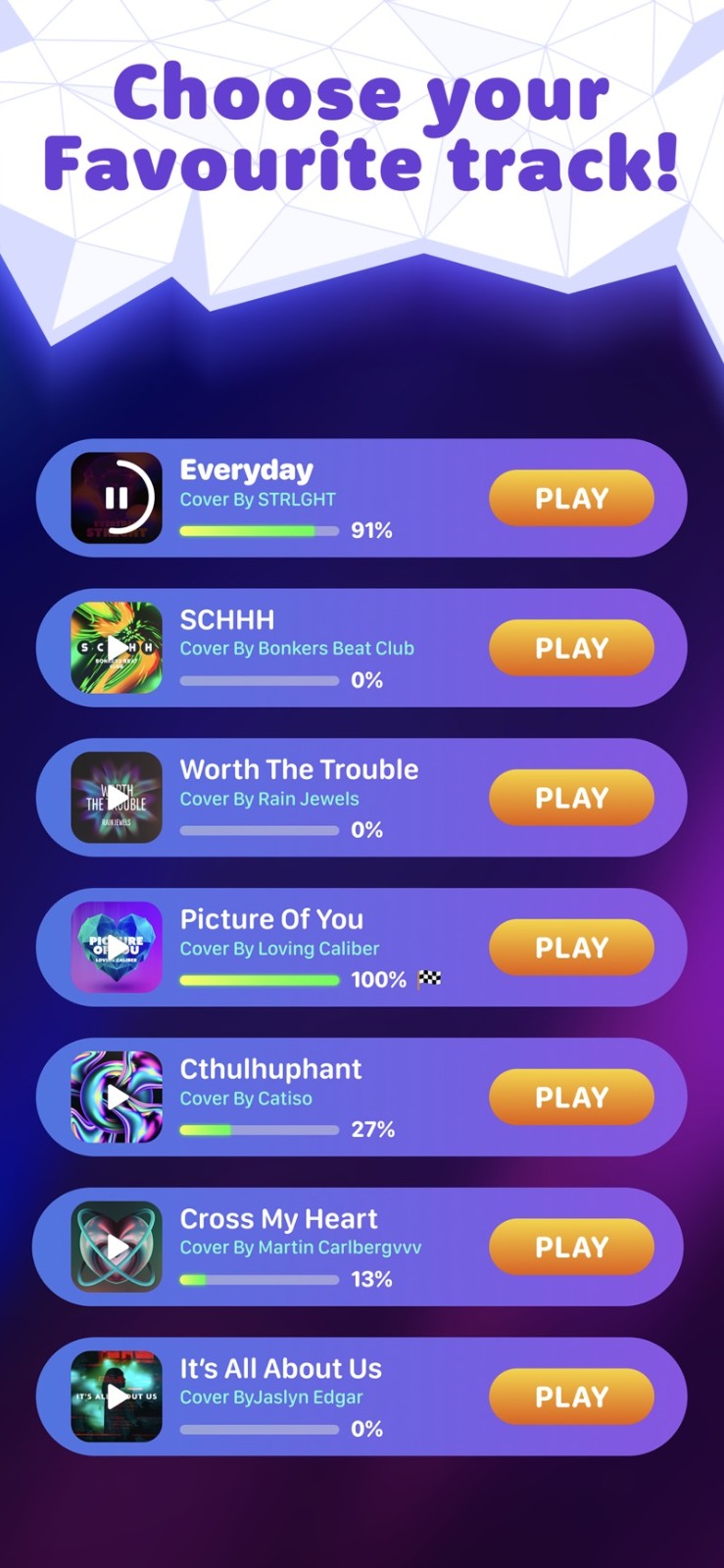Start the SCHHH level
Image resolution: width=724 pixels, height=1568 pixels.
pos(571,648)
